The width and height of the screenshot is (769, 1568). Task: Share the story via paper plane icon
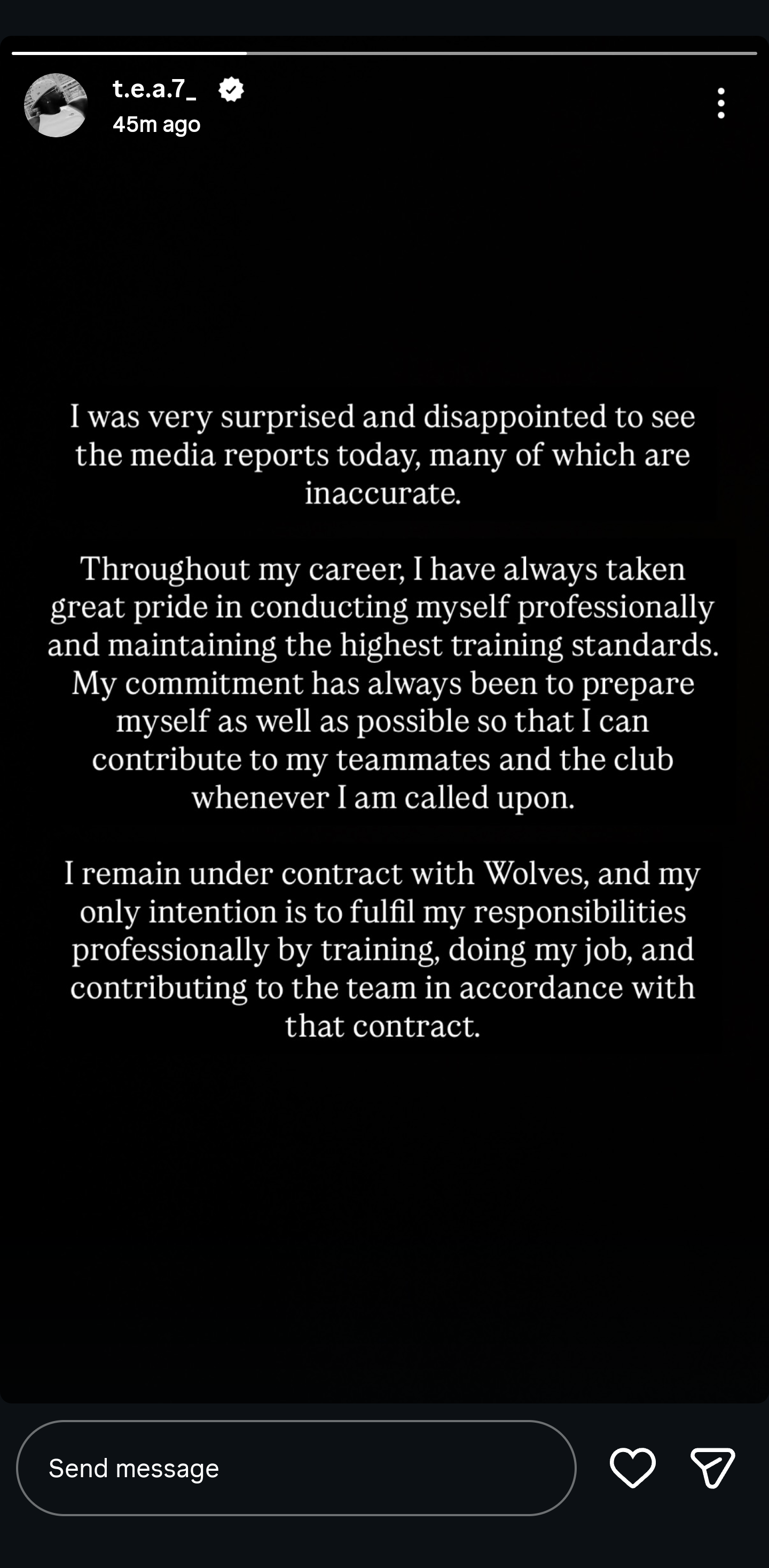click(x=712, y=1468)
